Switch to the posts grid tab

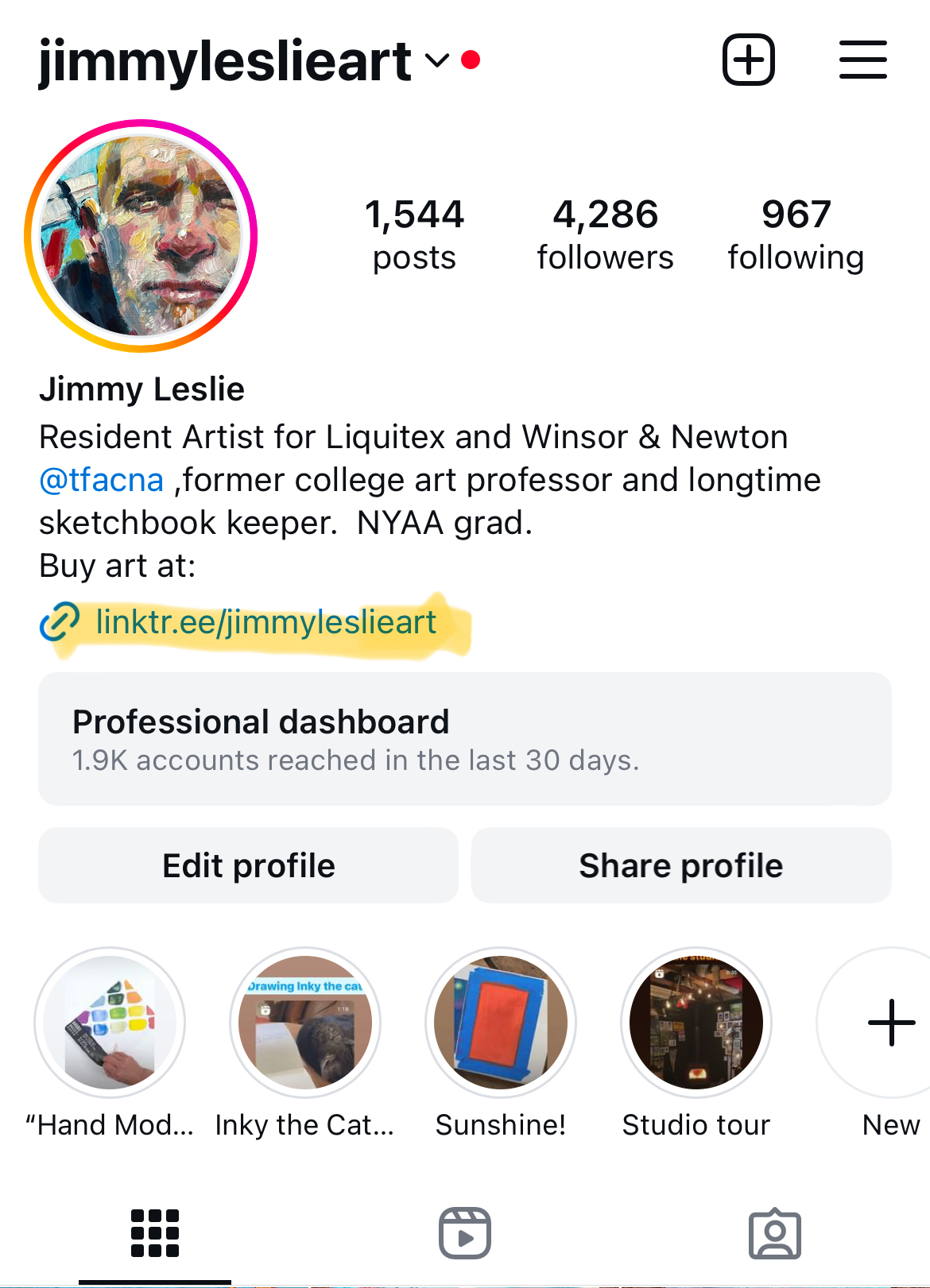point(155,1233)
